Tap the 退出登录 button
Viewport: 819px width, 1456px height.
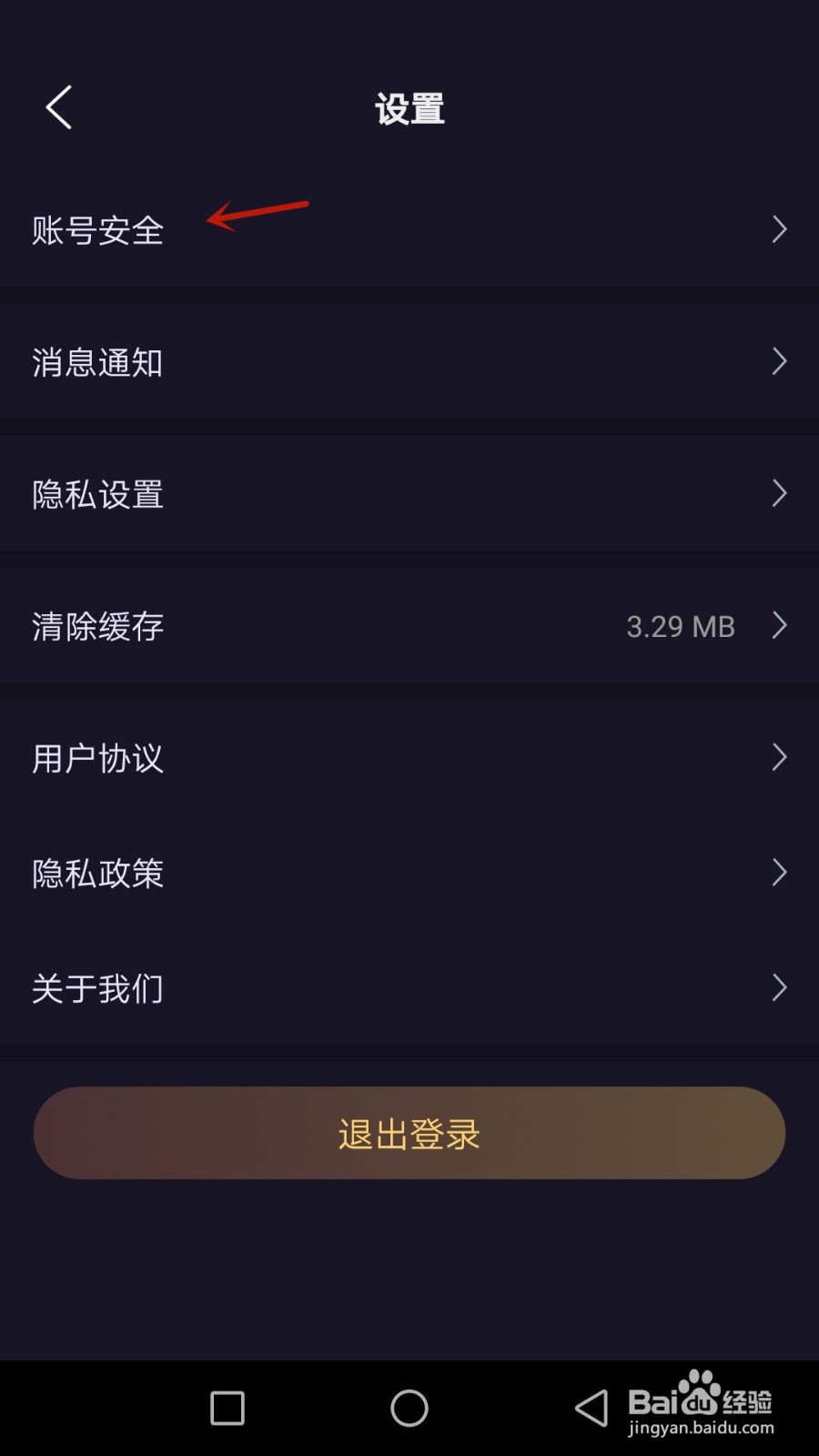coord(409,1133)
